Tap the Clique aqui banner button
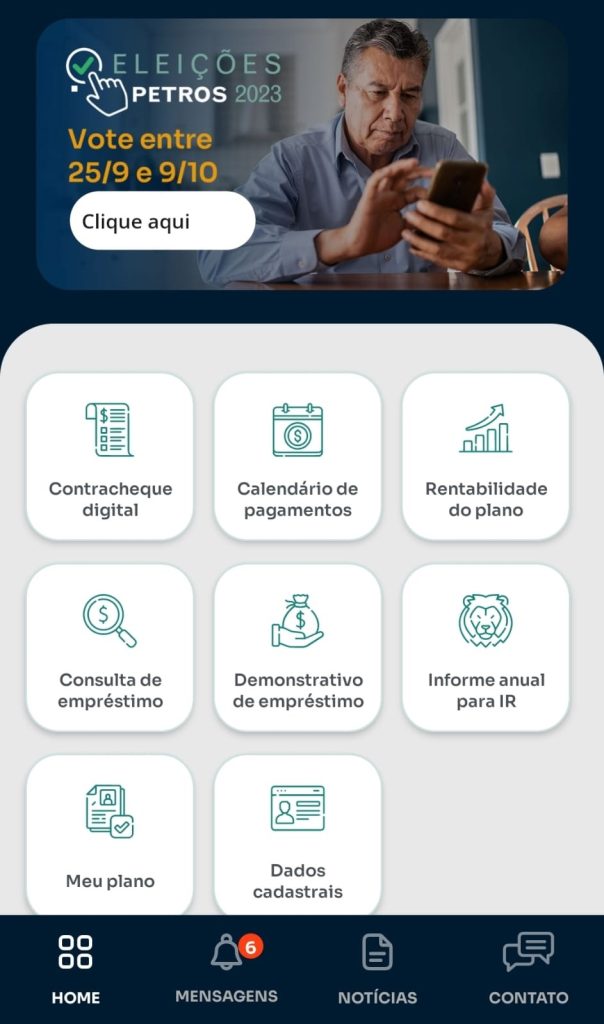604x1024 pixels. coord(162,221)
